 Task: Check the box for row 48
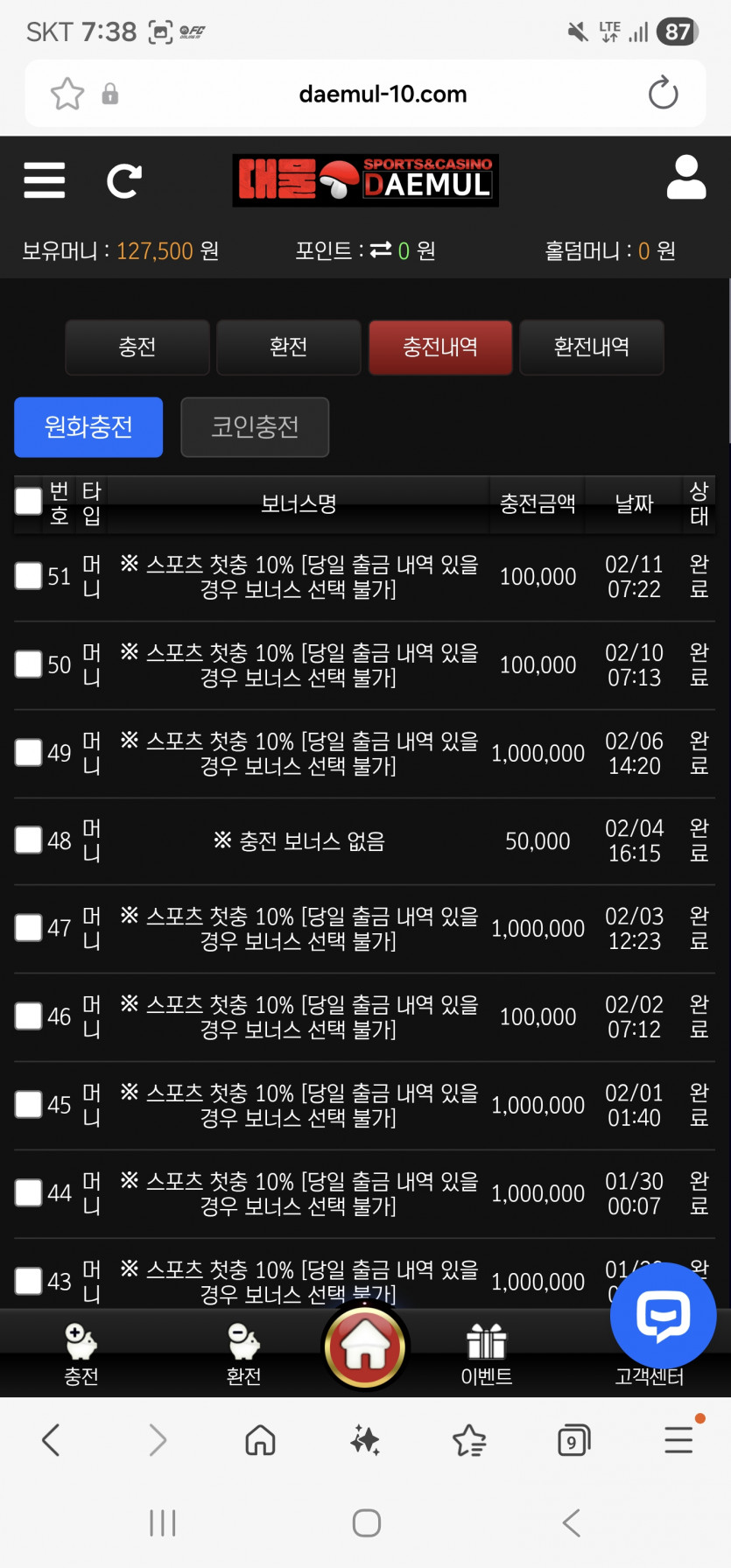click(x=29, y=840)
